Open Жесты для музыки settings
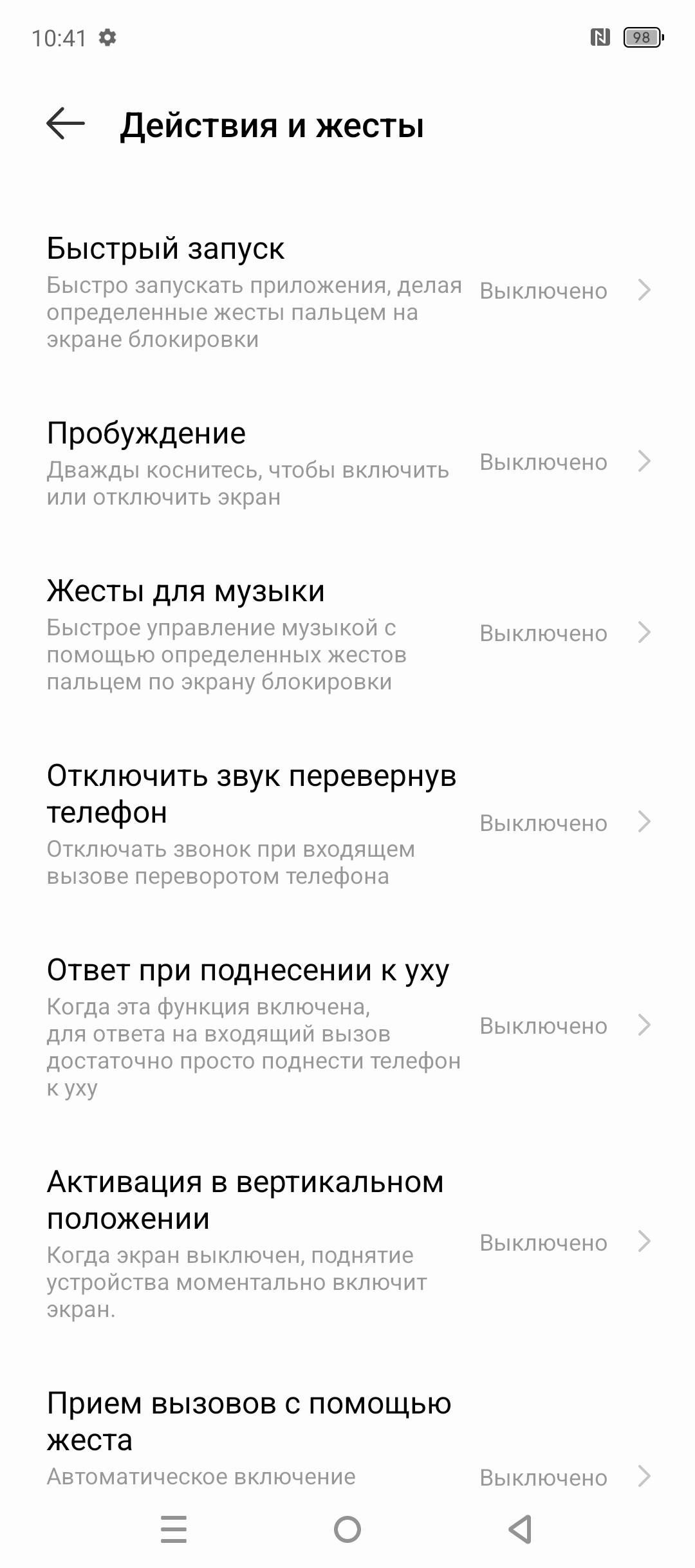This screenshot has width=695, height=1568. click(x=347, y=634)
